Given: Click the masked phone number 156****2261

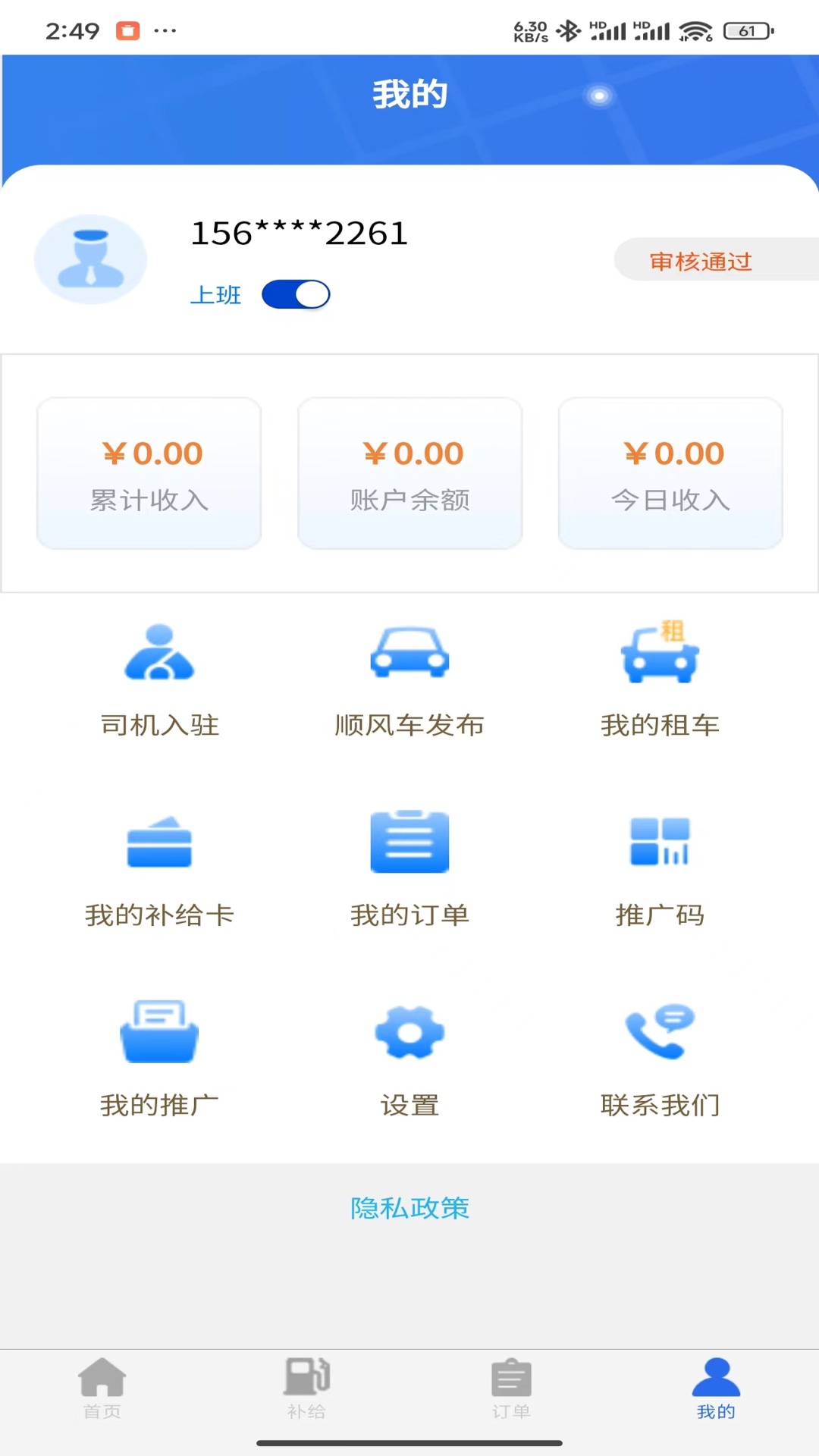Looking at the screenshot, I should coord(299,234).
